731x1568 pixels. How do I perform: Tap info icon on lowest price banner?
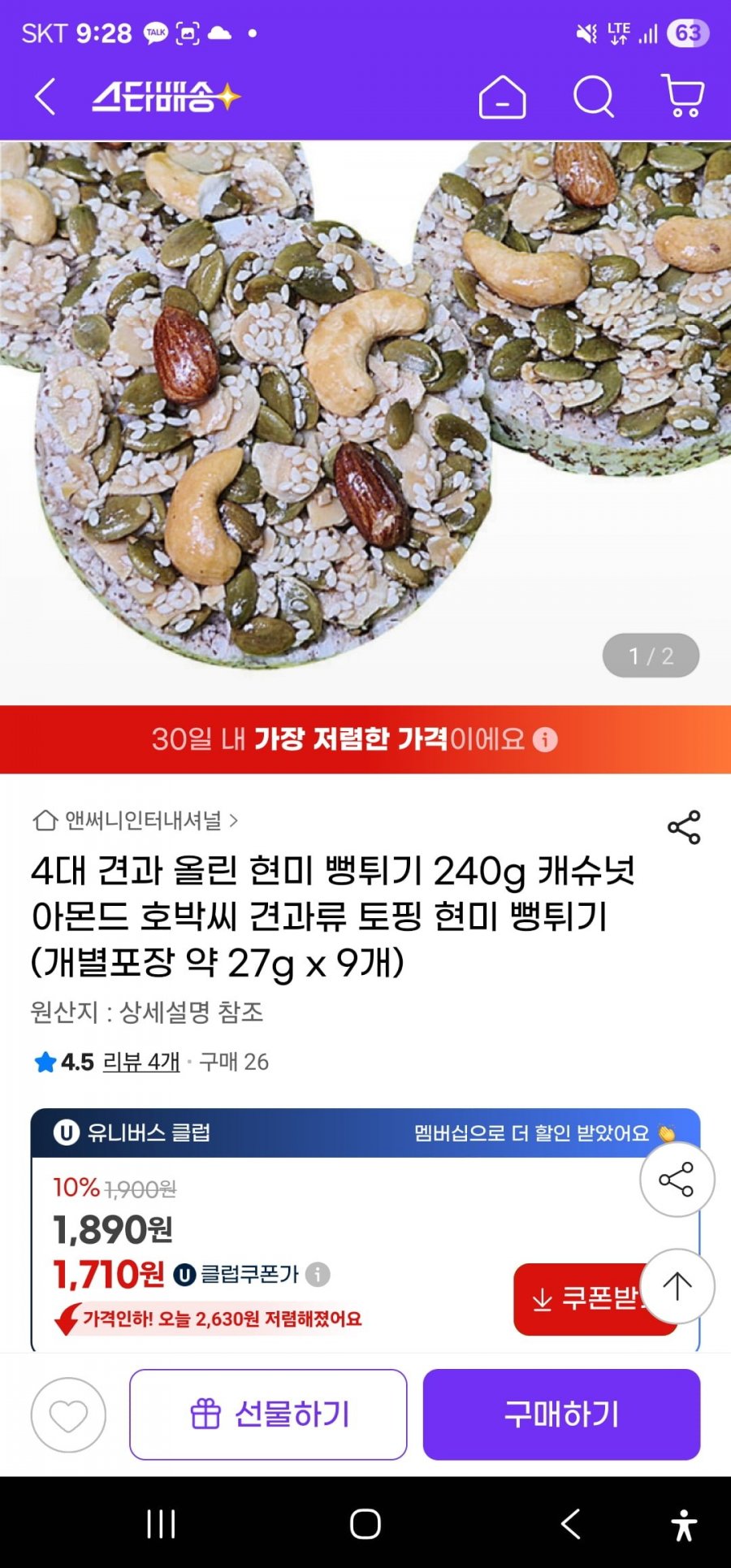pyautogui.click(x=546, y=739)
